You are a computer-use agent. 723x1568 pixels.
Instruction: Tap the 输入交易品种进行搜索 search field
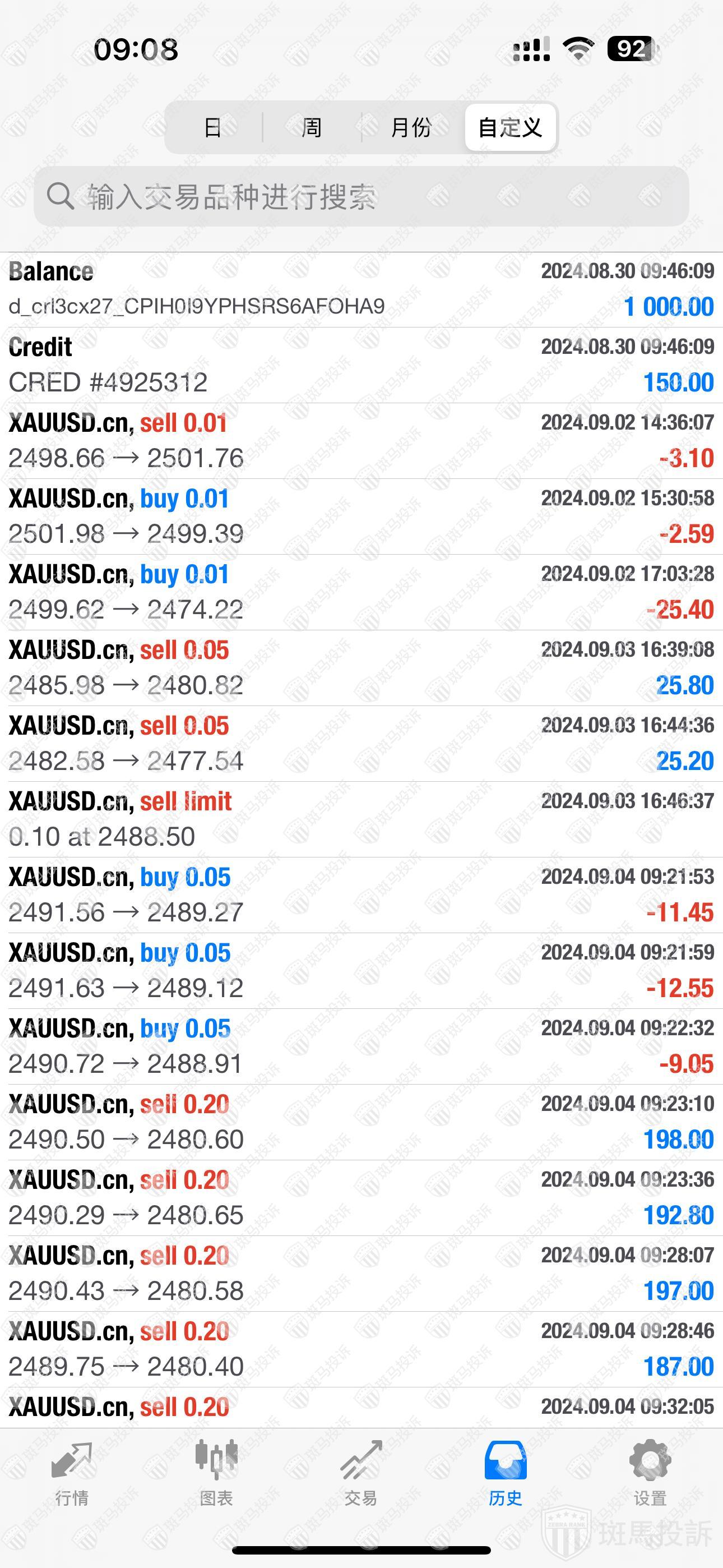click(x=361, y=197)
